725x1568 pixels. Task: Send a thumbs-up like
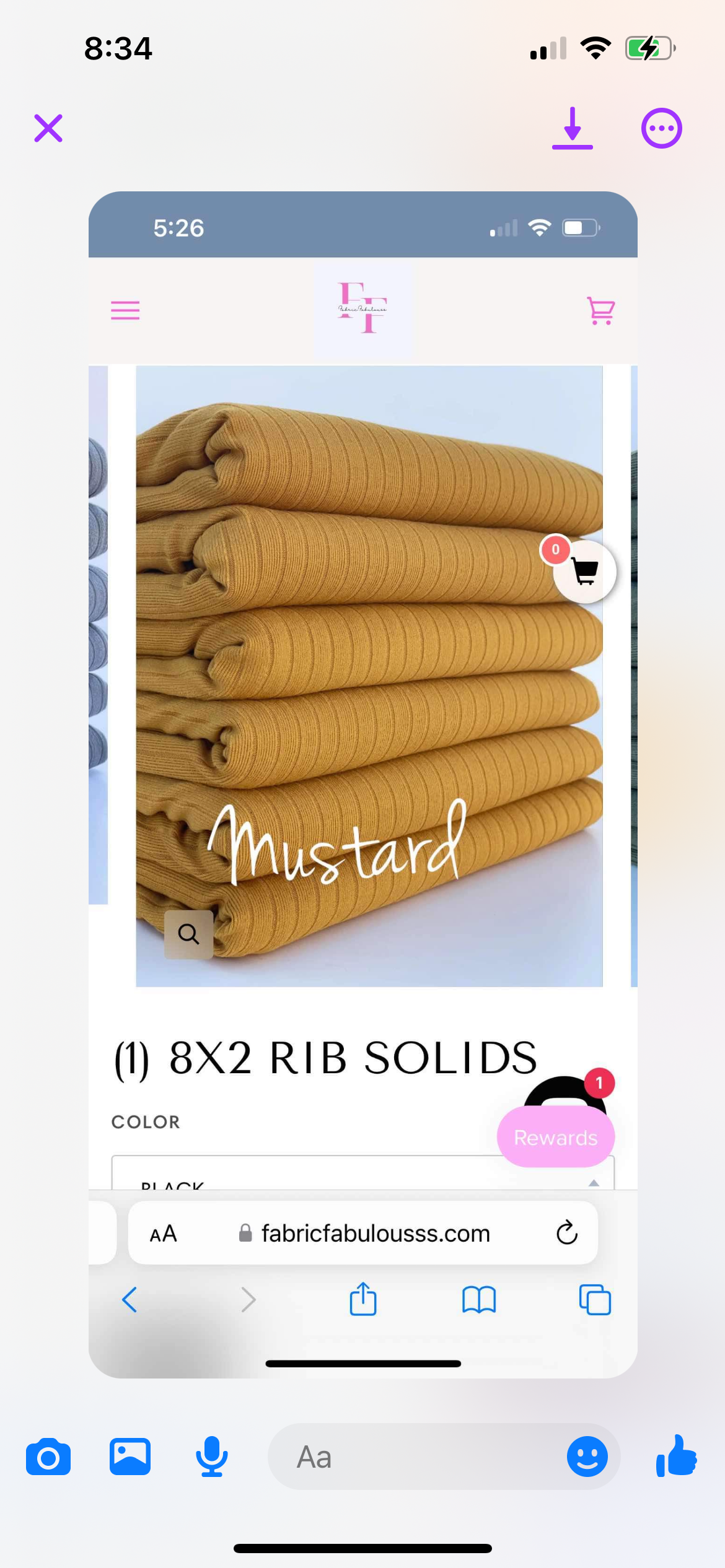pyautogui.click(x=677, y=1457)
